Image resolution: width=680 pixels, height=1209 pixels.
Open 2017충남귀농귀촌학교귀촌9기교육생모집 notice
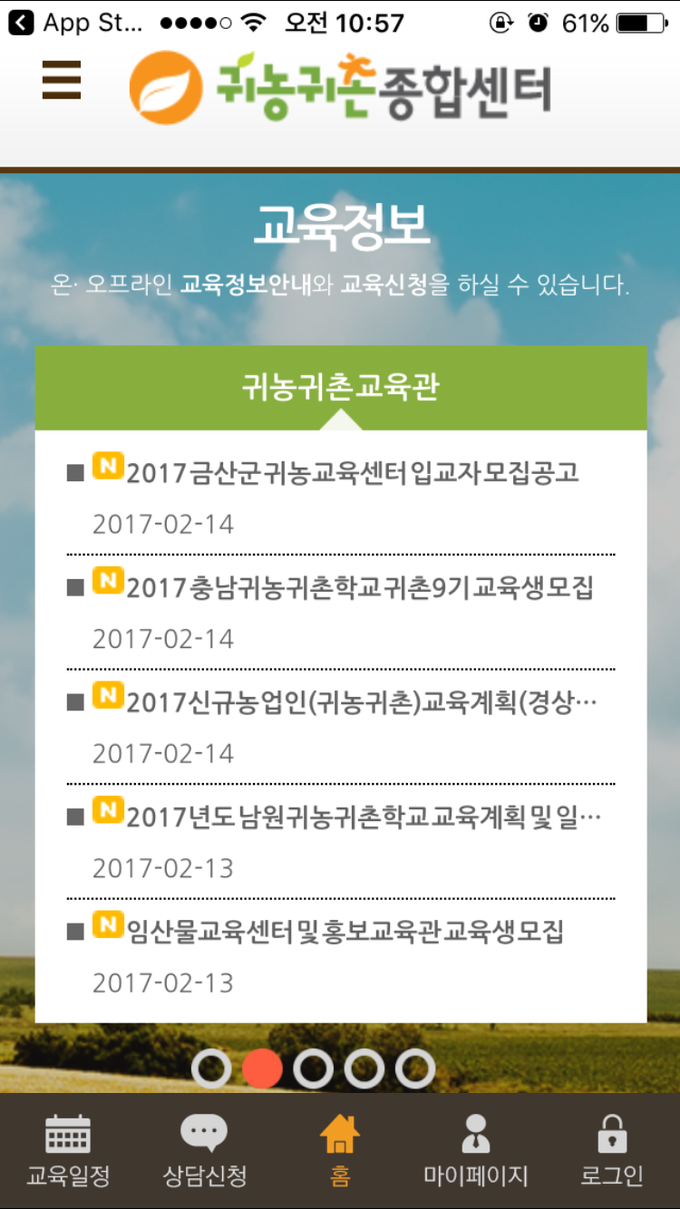click(359, 588)
